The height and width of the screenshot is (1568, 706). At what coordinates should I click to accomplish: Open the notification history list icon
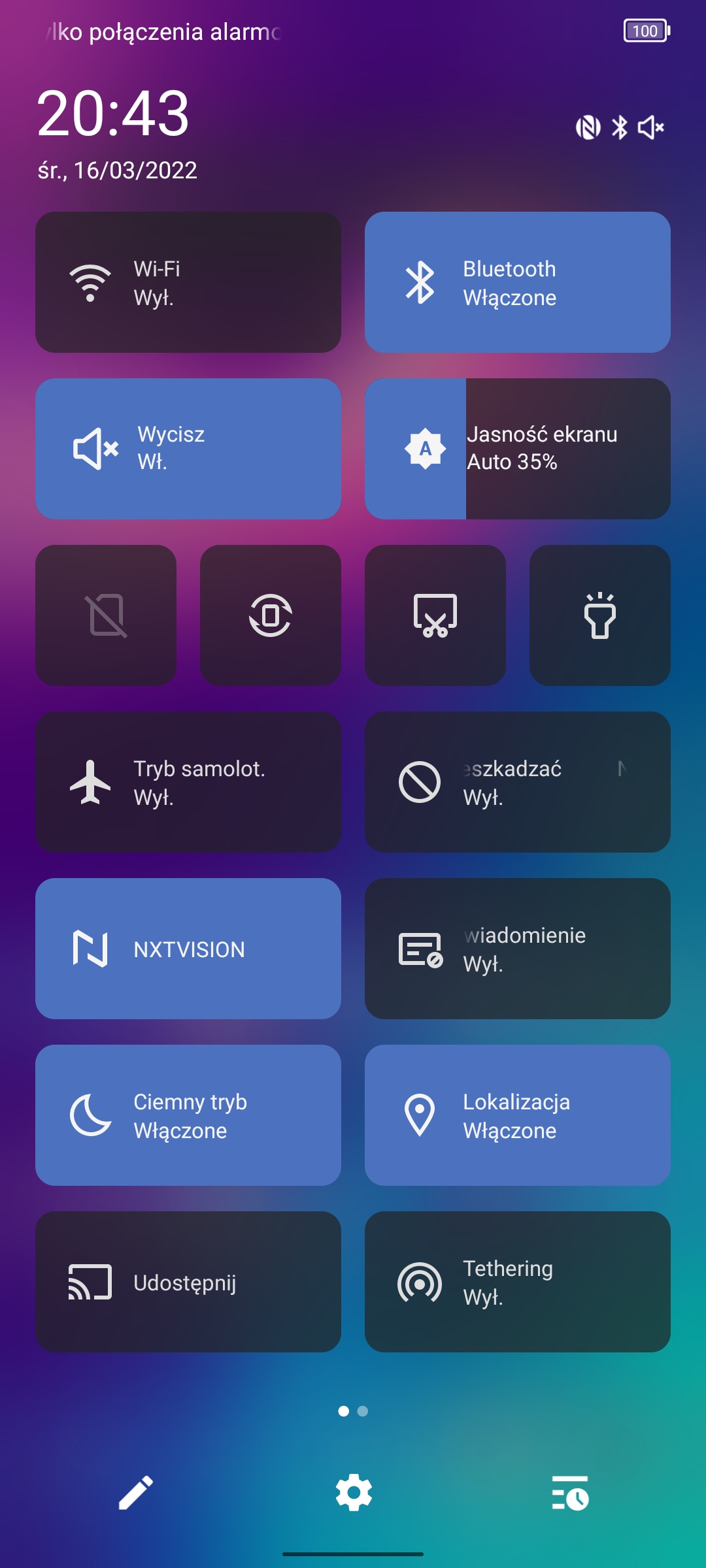pos(570,1493)
